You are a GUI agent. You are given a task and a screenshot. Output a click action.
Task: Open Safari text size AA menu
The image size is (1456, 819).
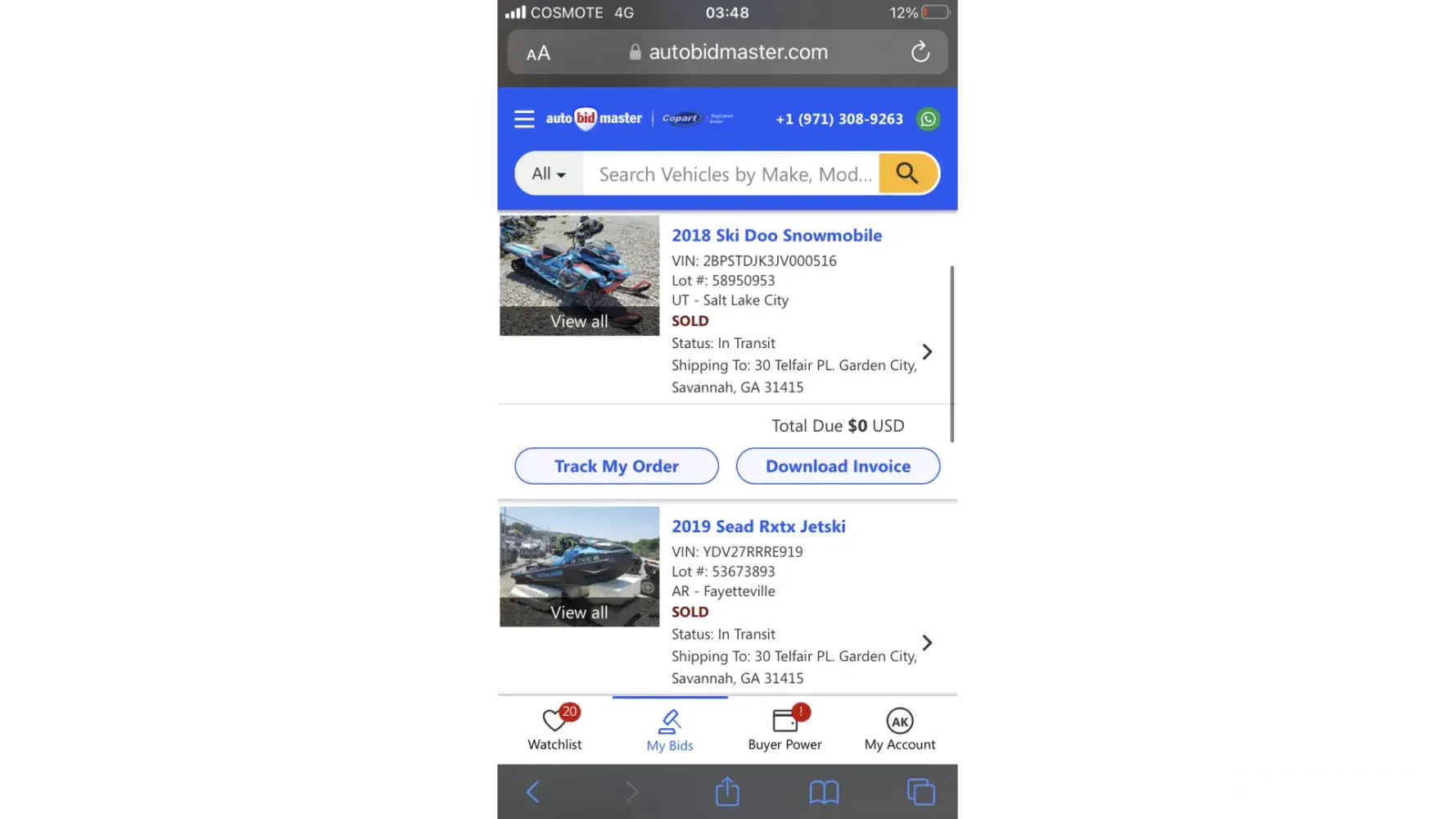tap(538, 54)
